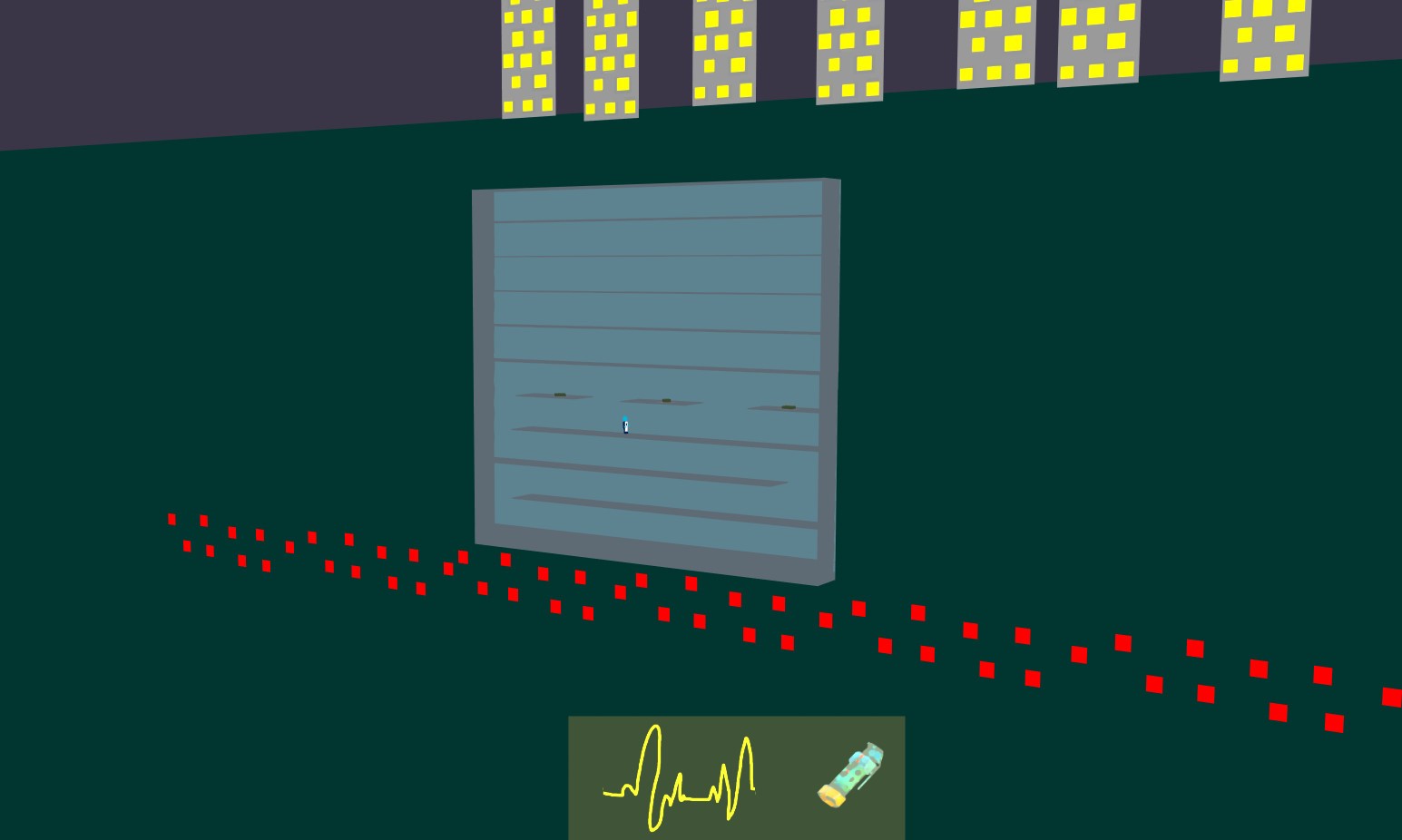Select the yellow waveform item in the hotbar
This screenshot has width=1402, height=840.
[679, 780]
